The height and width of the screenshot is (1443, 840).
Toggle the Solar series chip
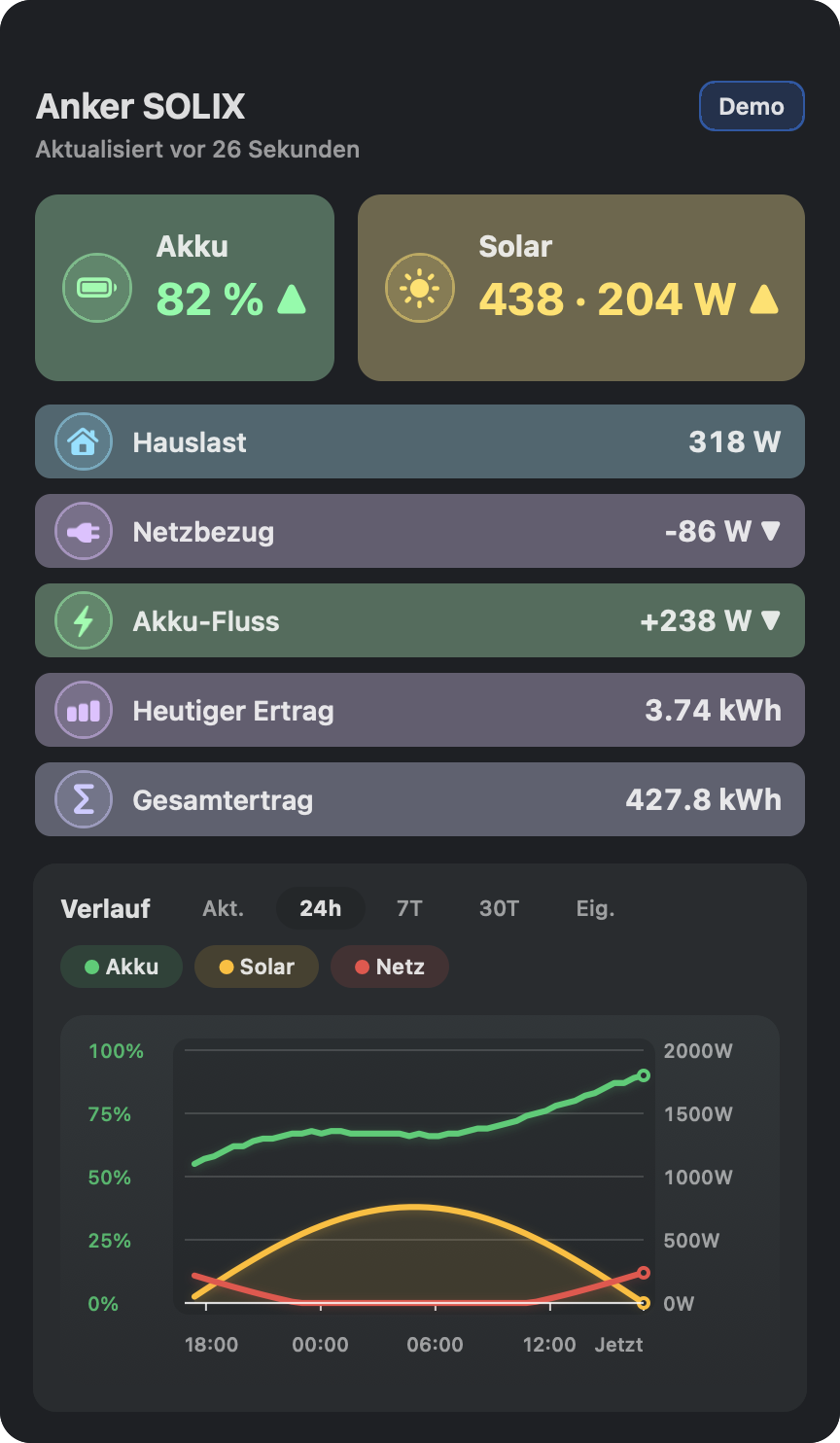[257, 967]
